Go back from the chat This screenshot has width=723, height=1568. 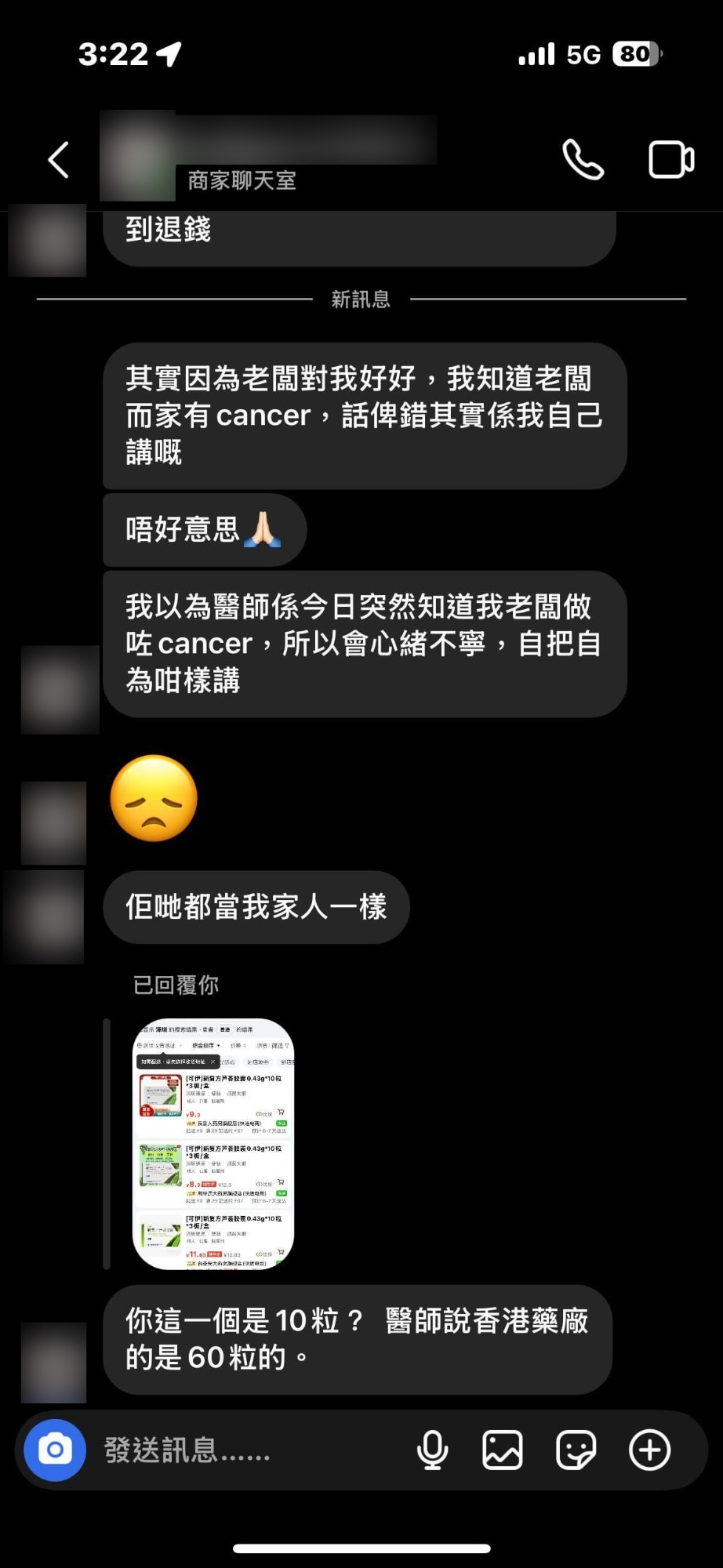coord(59,160)
